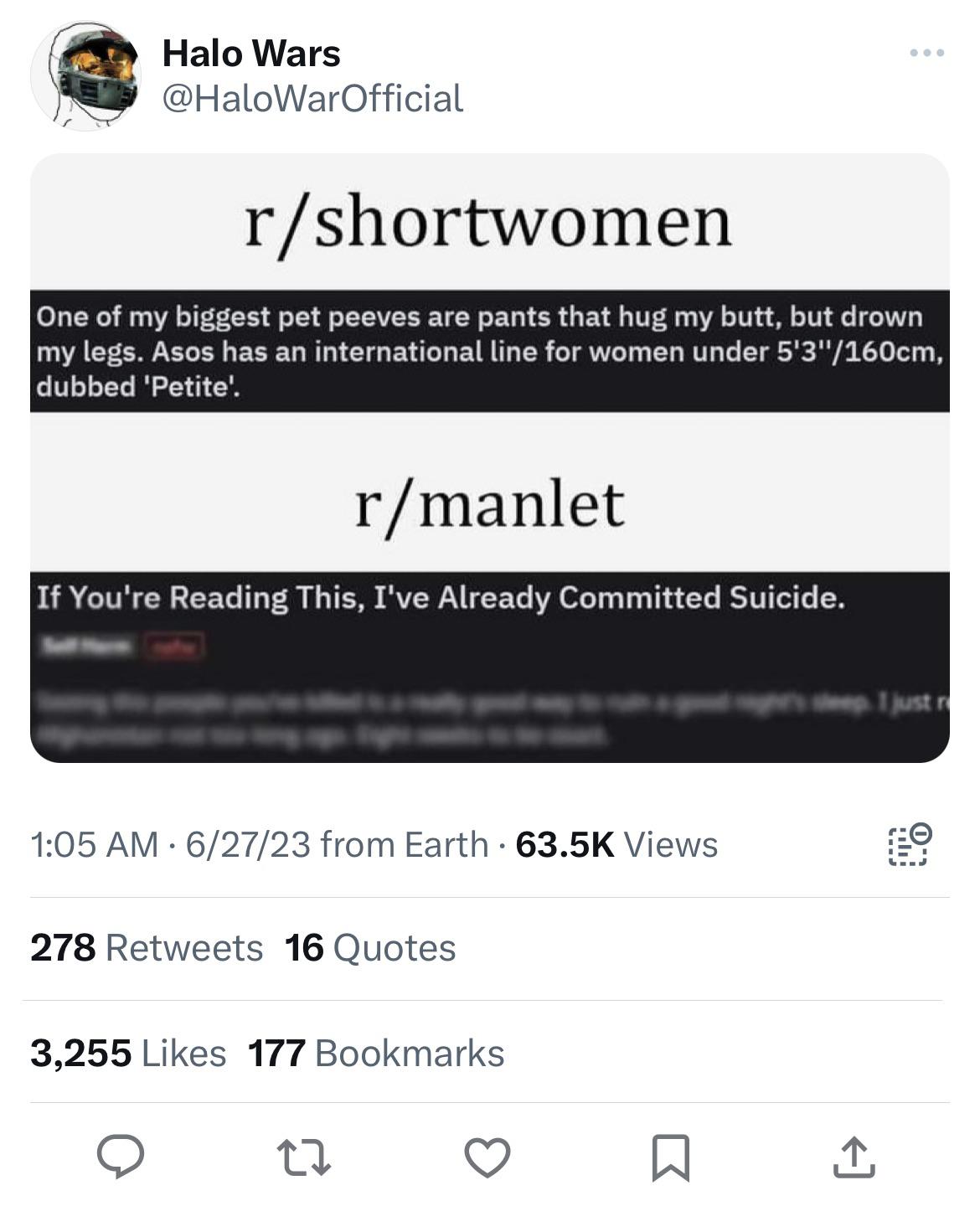Screen dimensions: 980x1206
Task: Visit the @HaloWarOfficial handle
Action: click(x=312, y=99)
